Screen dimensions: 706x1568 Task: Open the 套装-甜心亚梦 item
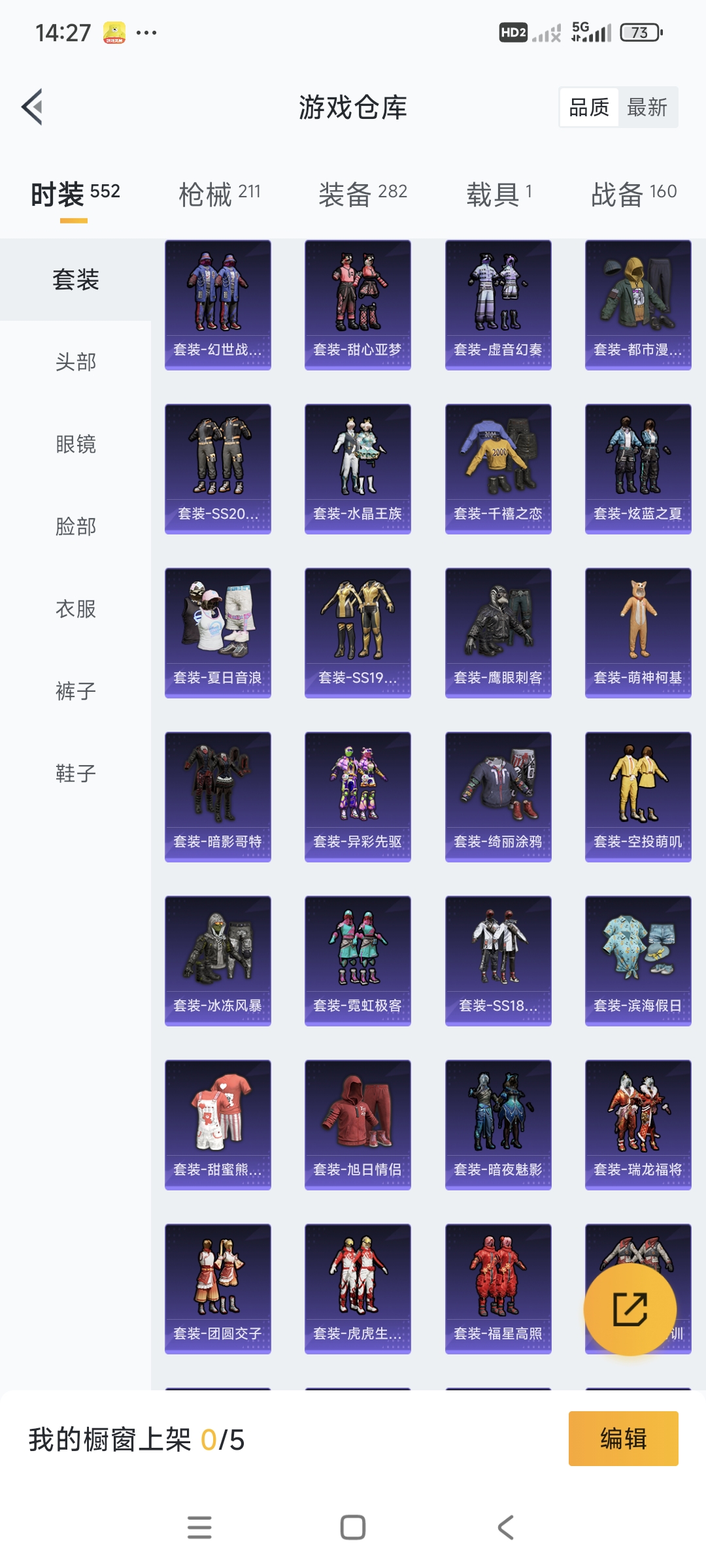point(358,304)
